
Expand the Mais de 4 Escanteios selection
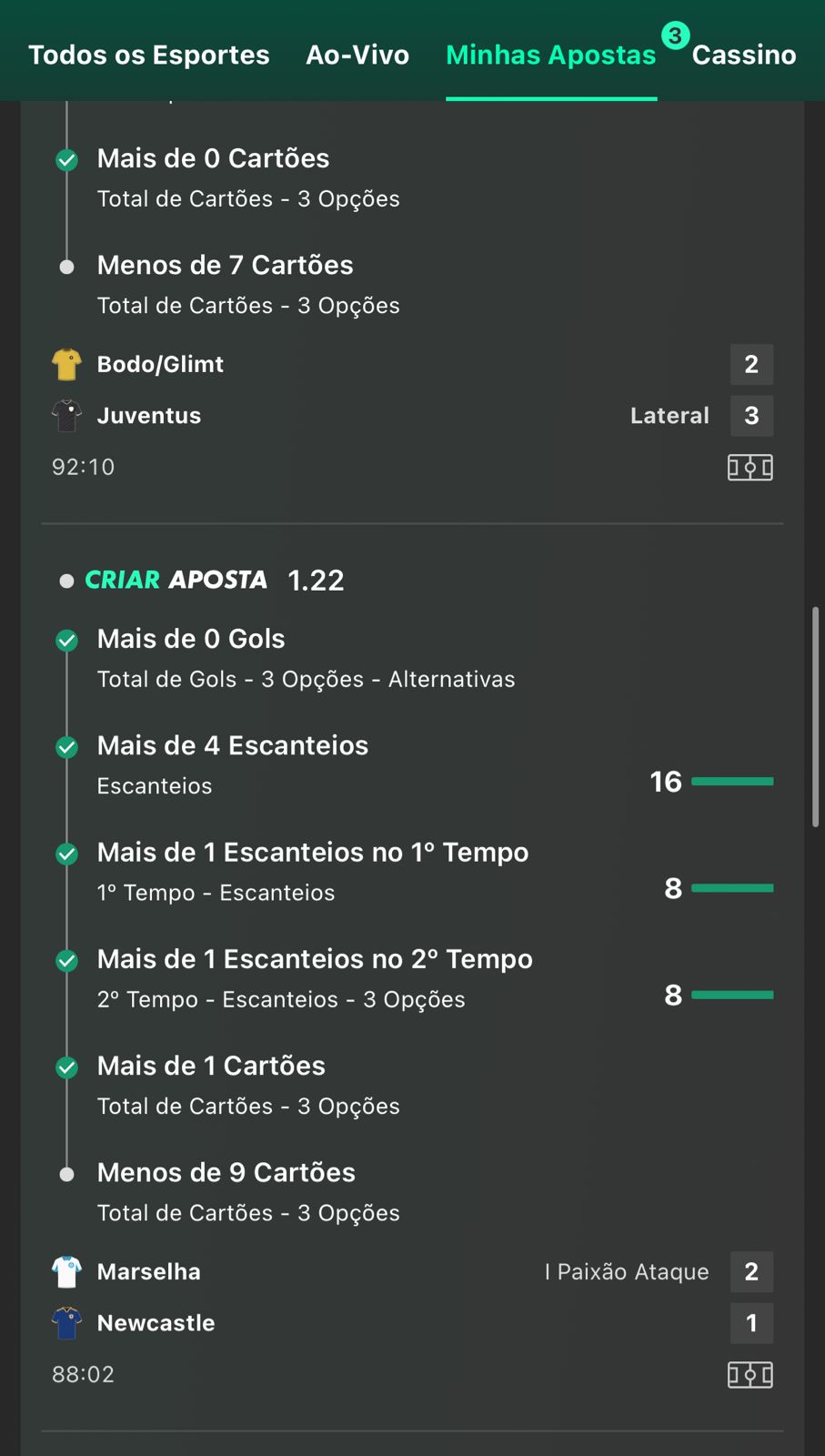tap(233, 745)
